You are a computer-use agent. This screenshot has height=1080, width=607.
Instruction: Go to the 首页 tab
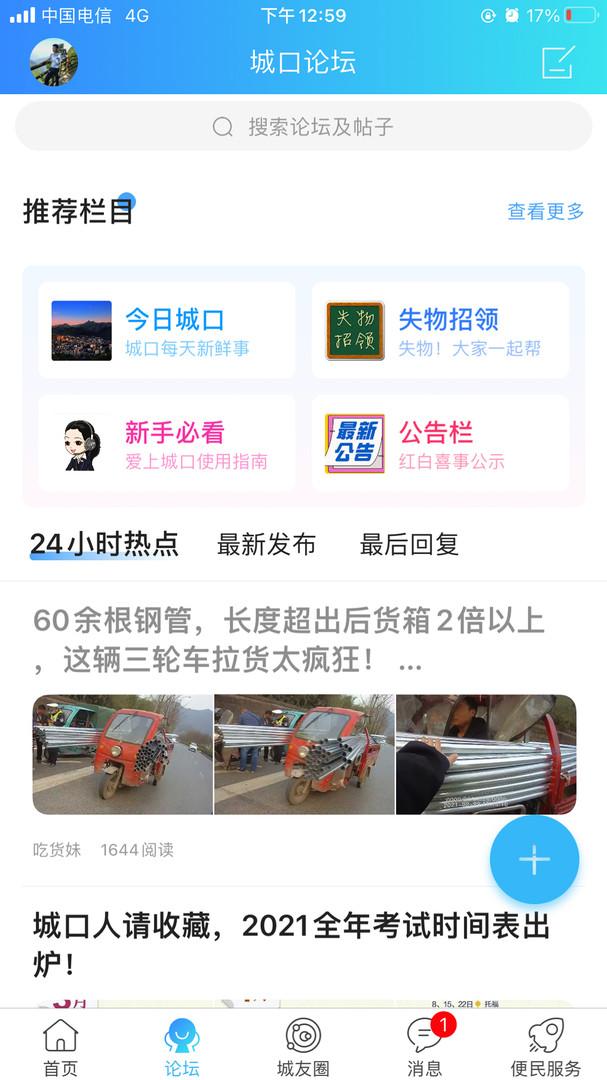(x=60, y=1046)
